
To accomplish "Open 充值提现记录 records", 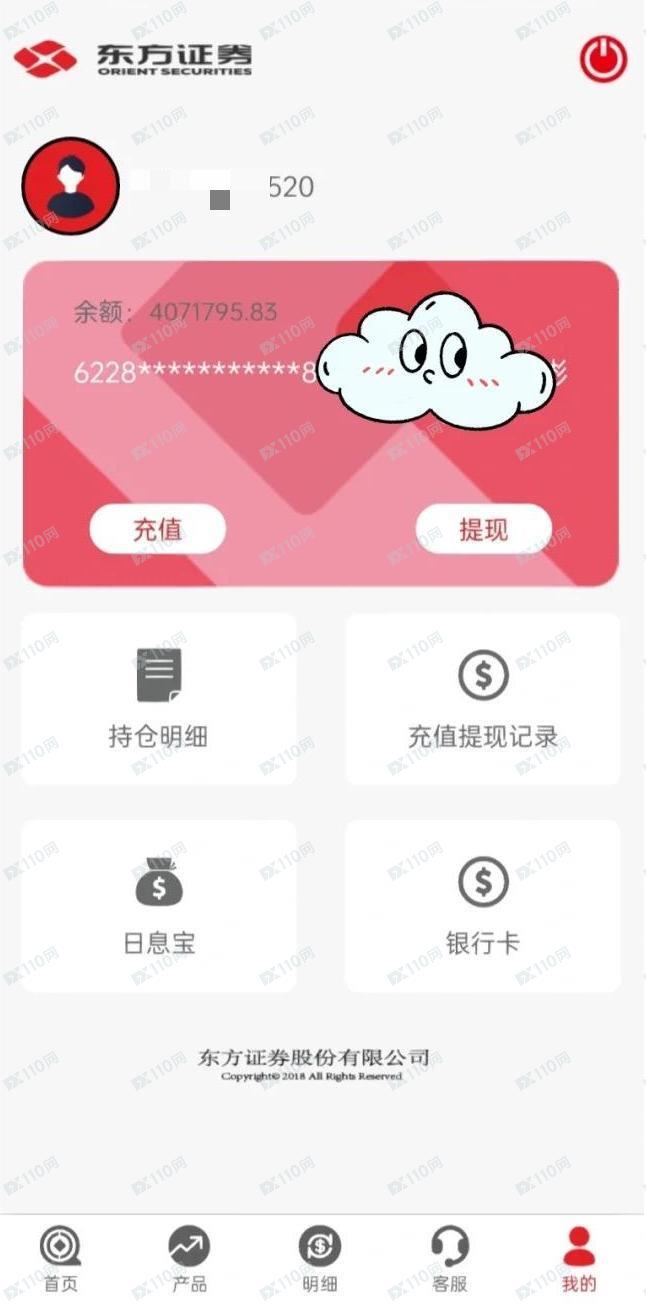I will tap(483, 698).
